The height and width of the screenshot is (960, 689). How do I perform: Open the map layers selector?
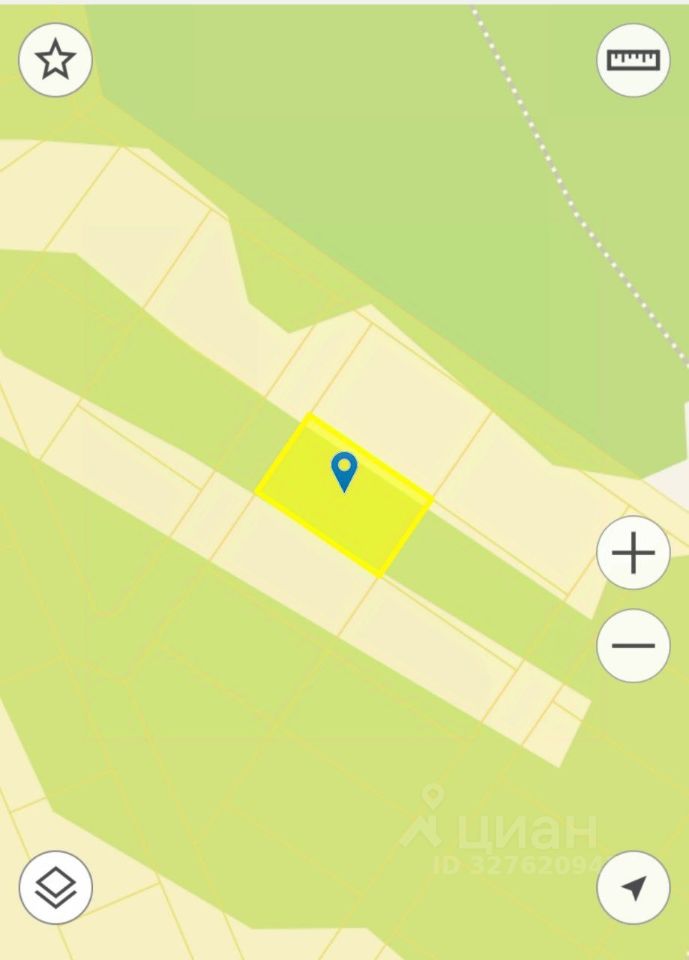click(56, 887)
